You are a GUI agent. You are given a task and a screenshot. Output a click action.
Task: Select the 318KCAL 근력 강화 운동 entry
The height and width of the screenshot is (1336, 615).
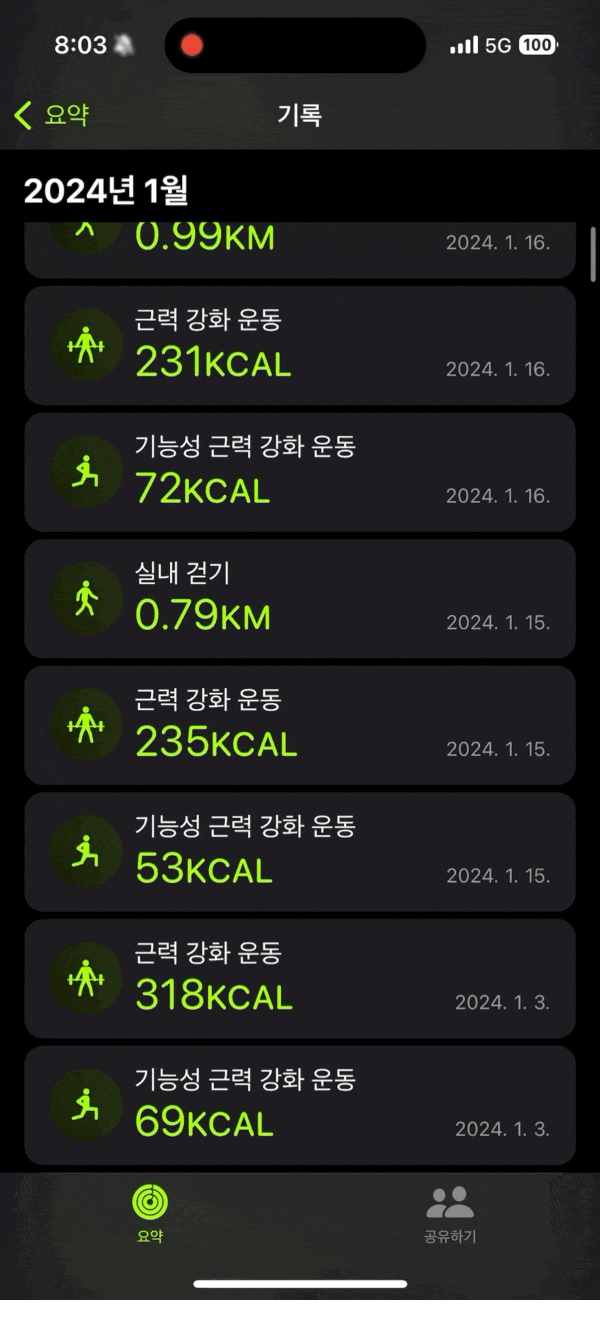(x=300, y=978)
